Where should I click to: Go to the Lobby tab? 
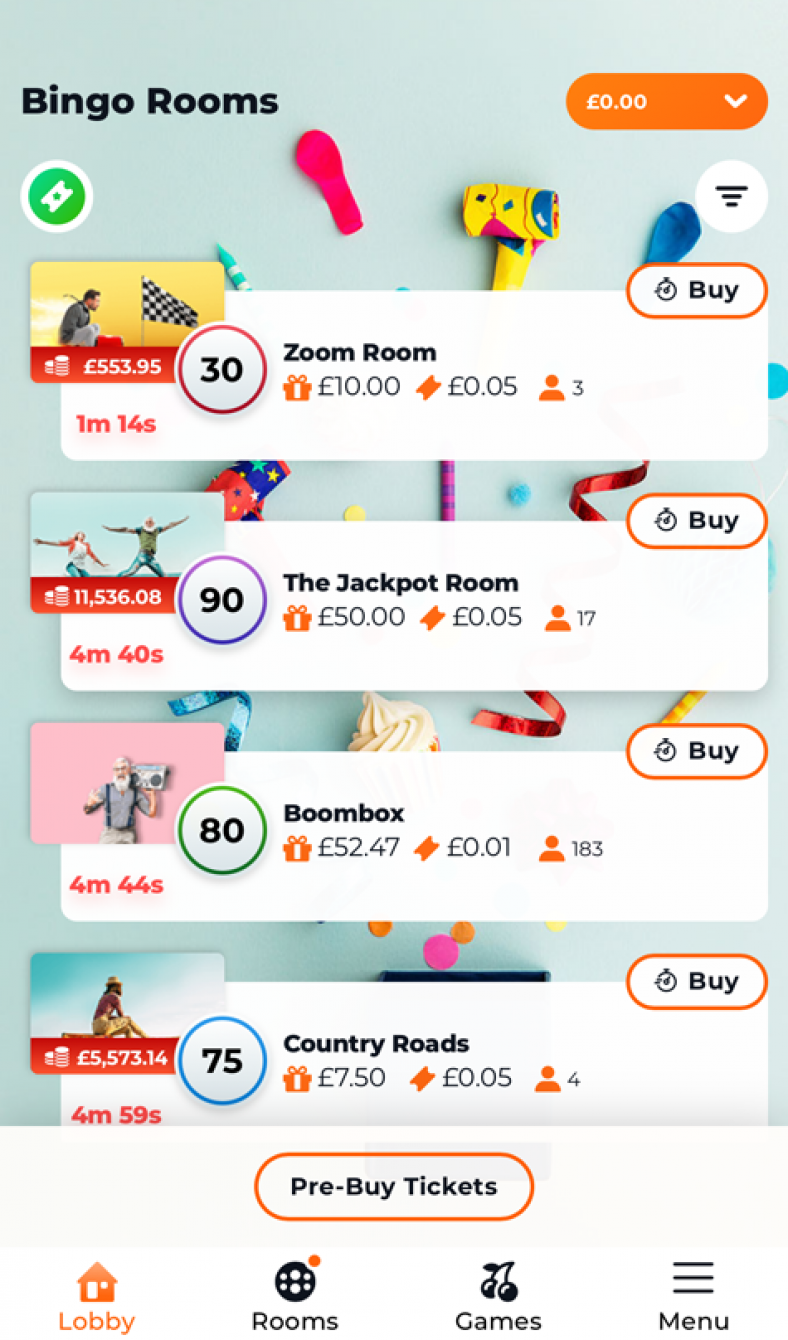click(x=96, y=1297)
